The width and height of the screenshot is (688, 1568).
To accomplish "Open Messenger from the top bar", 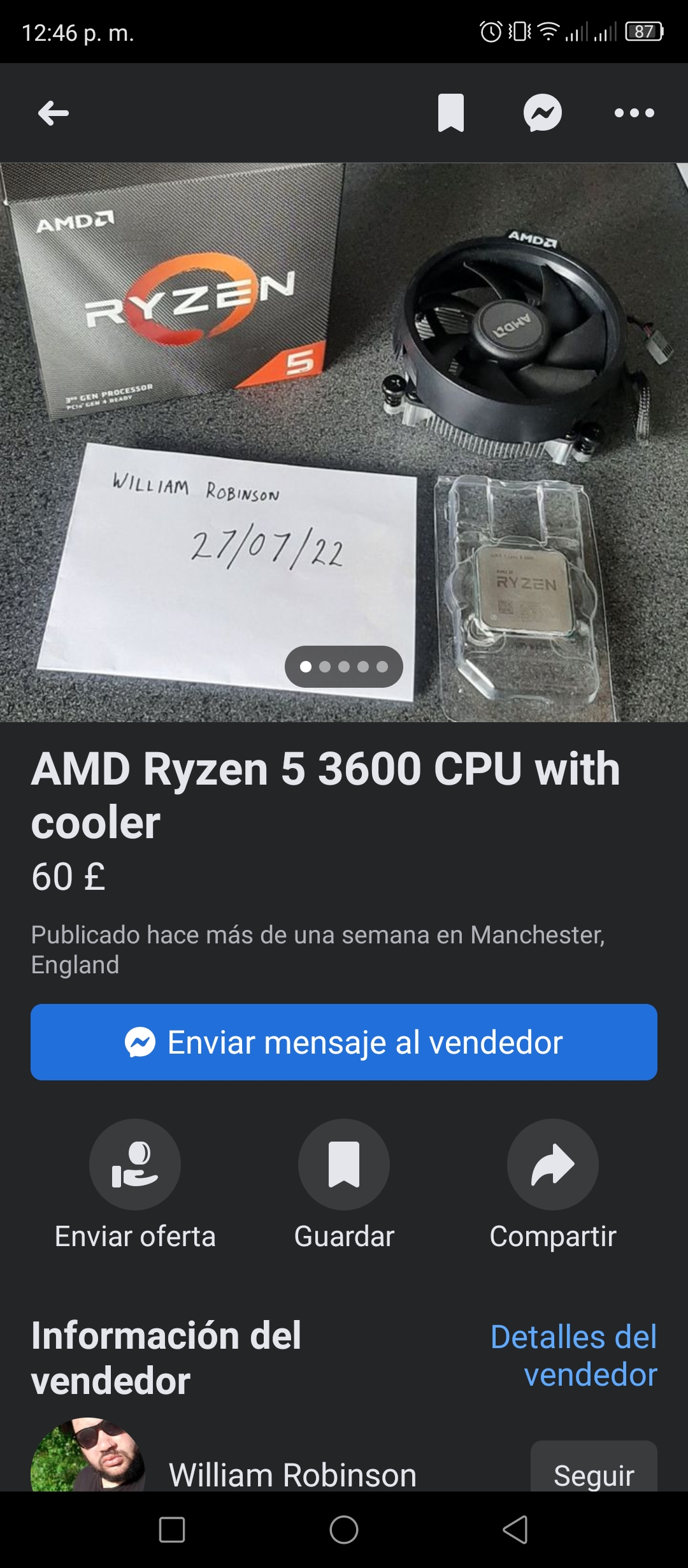I will (x=543, y=113).
